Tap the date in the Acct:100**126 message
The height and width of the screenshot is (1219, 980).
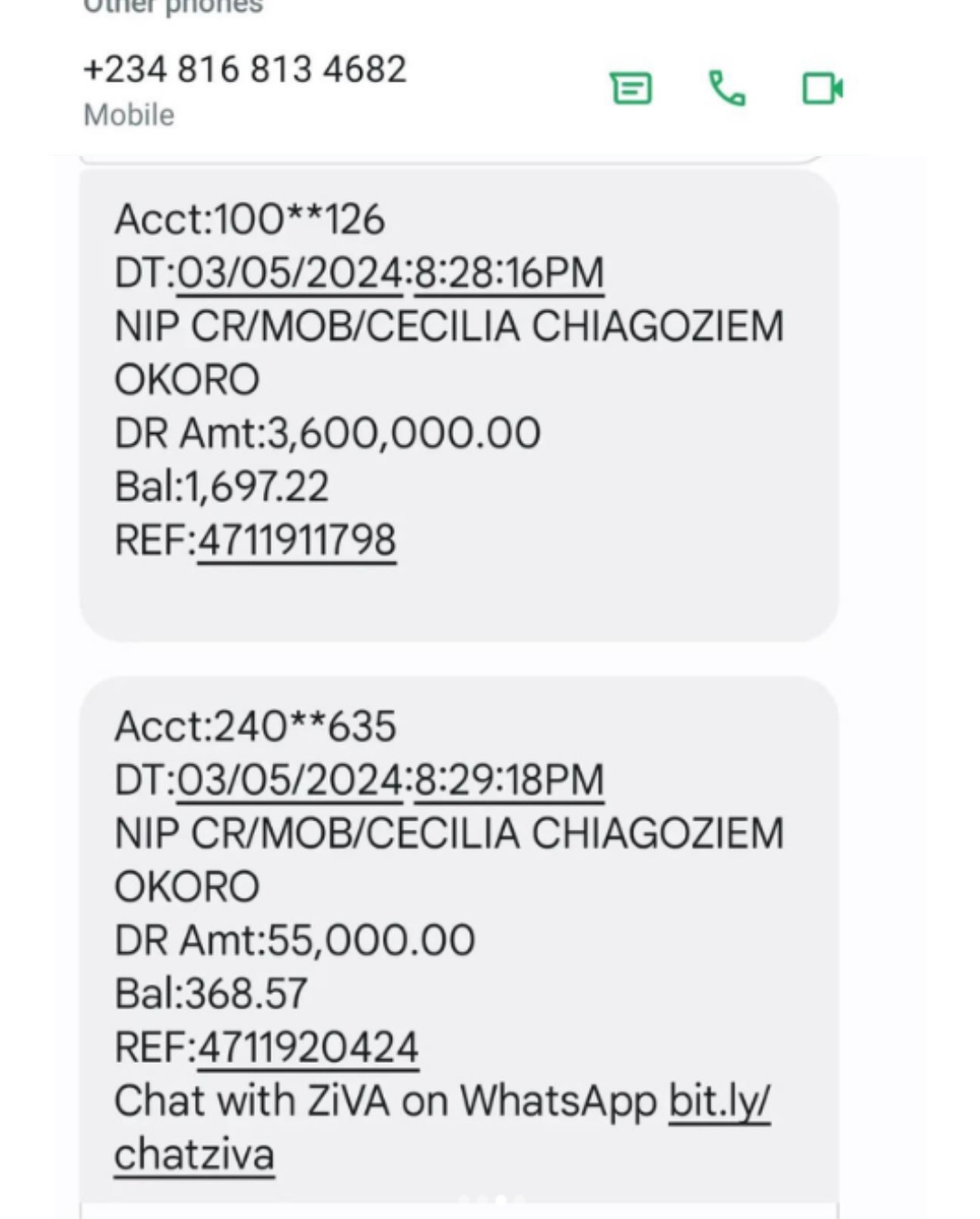(289, 273)
